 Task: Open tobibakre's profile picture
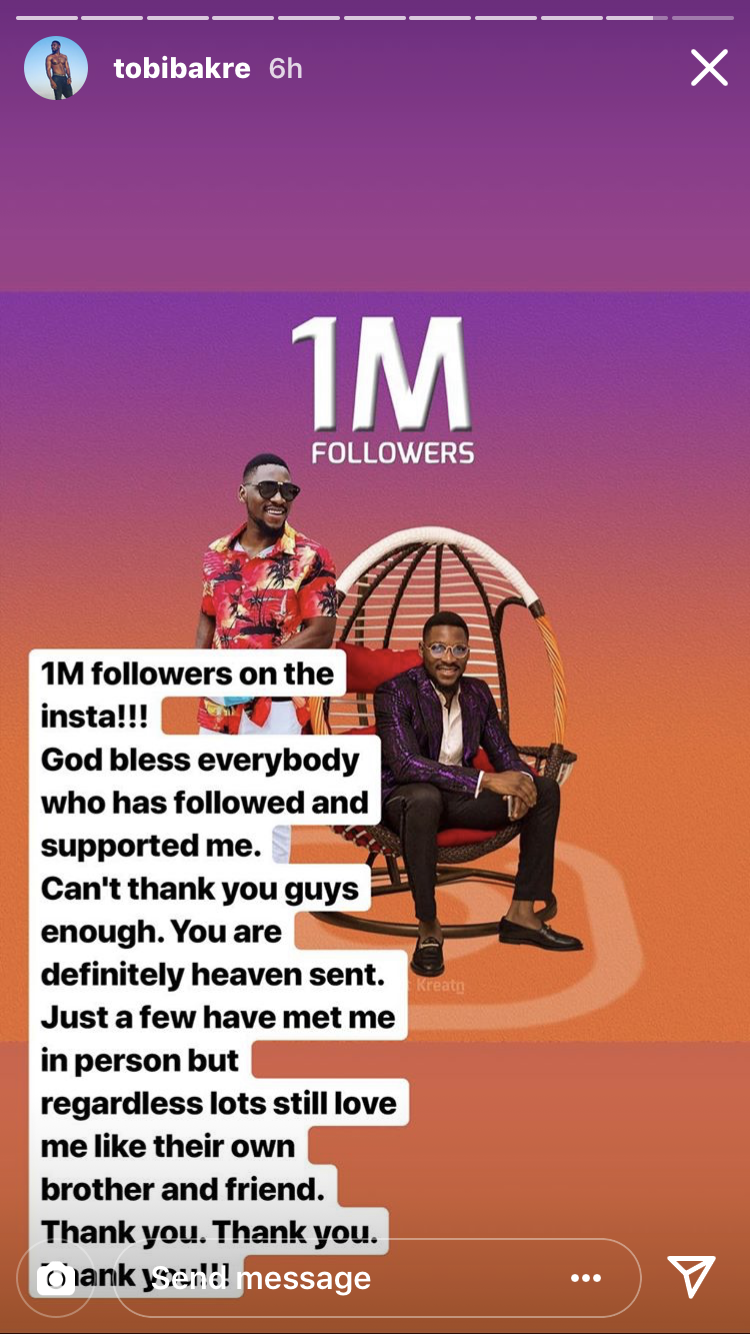pyautogui.click(x=56, y=68)
